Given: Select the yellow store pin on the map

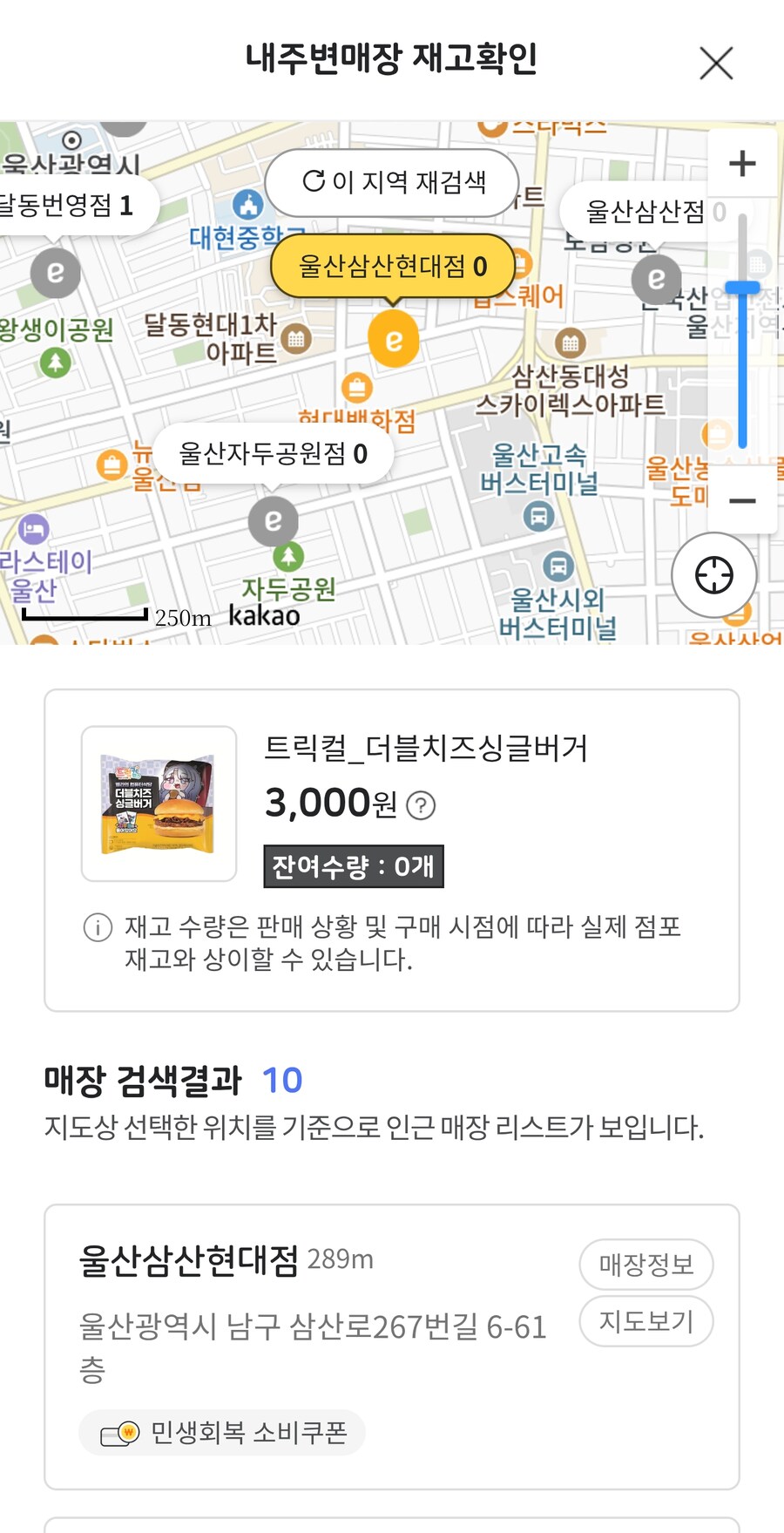Looking at the screenshot, I should pos(393,340).
